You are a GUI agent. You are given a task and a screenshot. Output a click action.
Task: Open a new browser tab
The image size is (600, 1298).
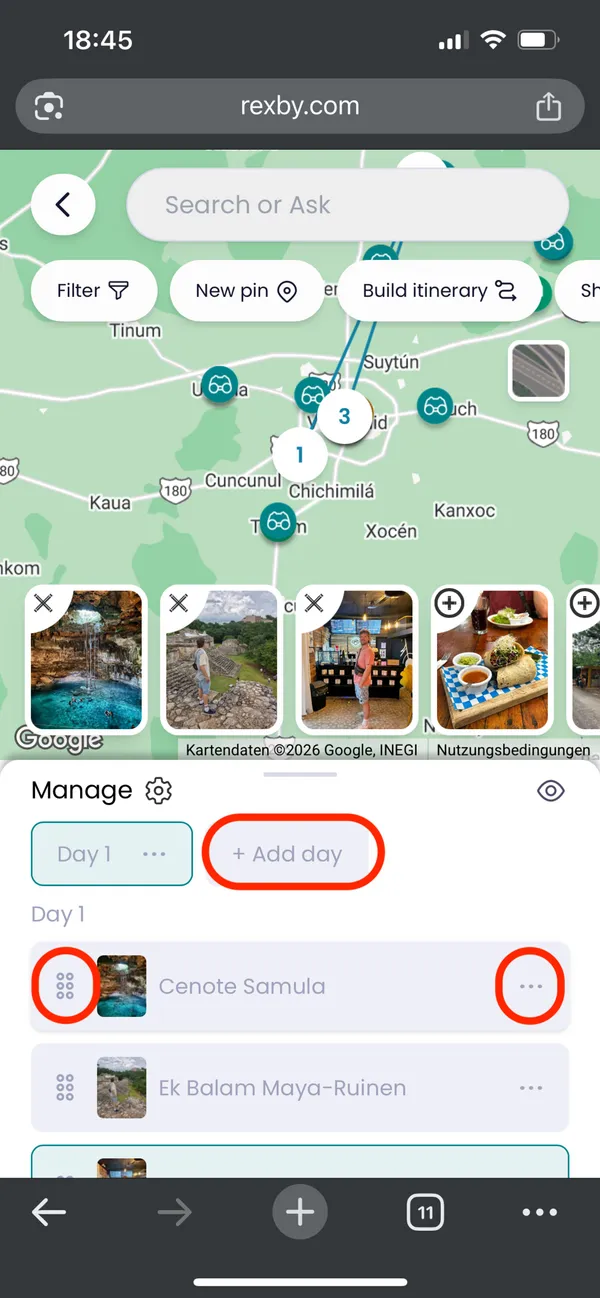tap(300, 1213)
